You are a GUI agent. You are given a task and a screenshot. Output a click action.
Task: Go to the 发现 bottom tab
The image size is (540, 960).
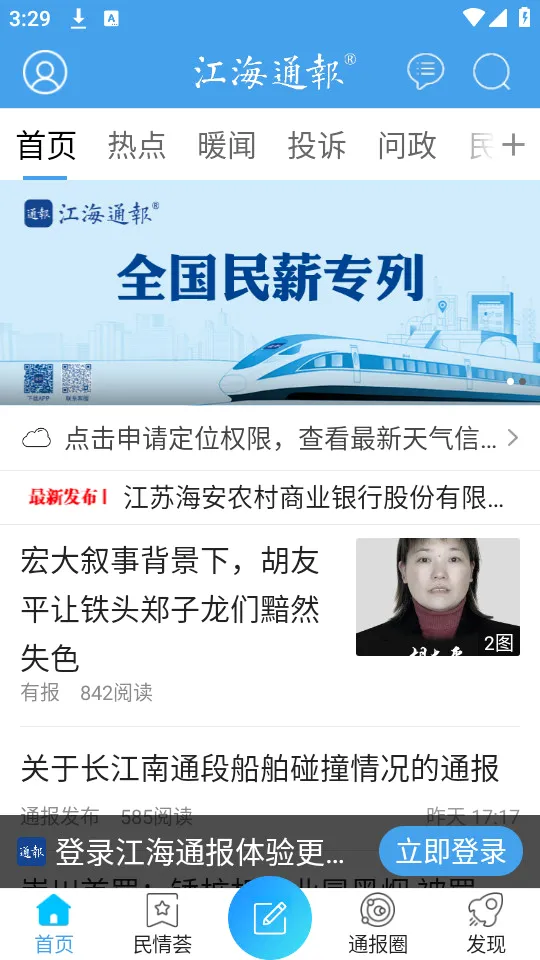pyautogui.click(x=486, y=923)
